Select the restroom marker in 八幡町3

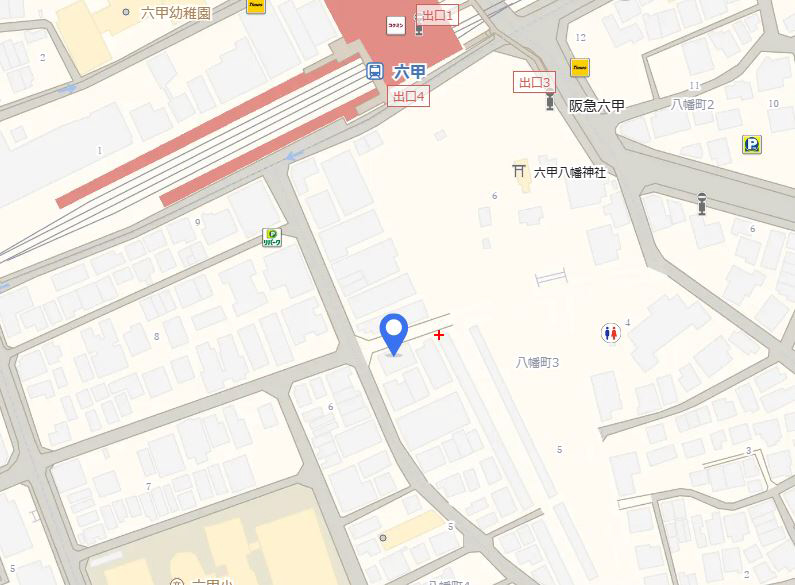(x=611, y=333)
